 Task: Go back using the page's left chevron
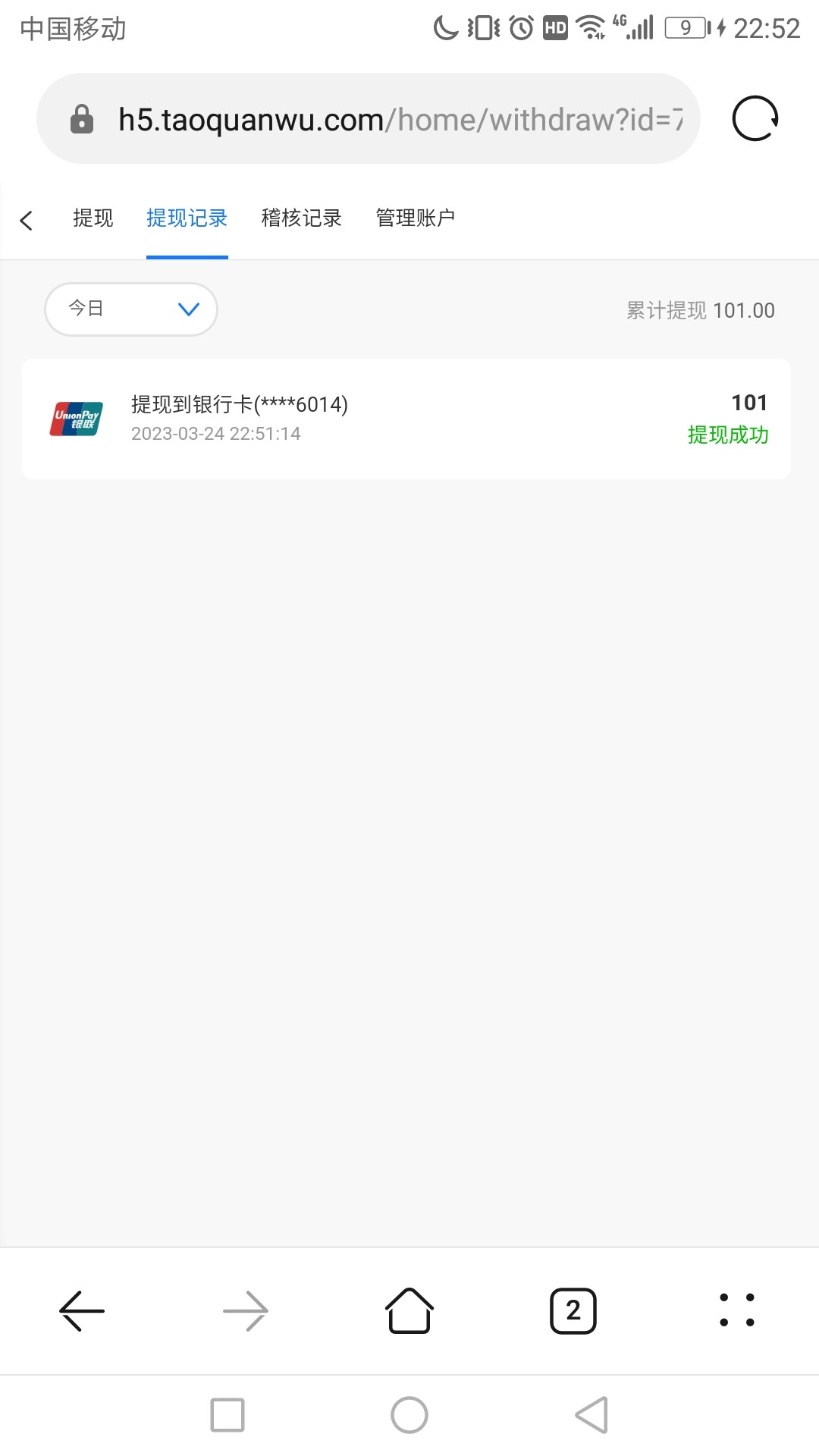(x=27, y=220)
